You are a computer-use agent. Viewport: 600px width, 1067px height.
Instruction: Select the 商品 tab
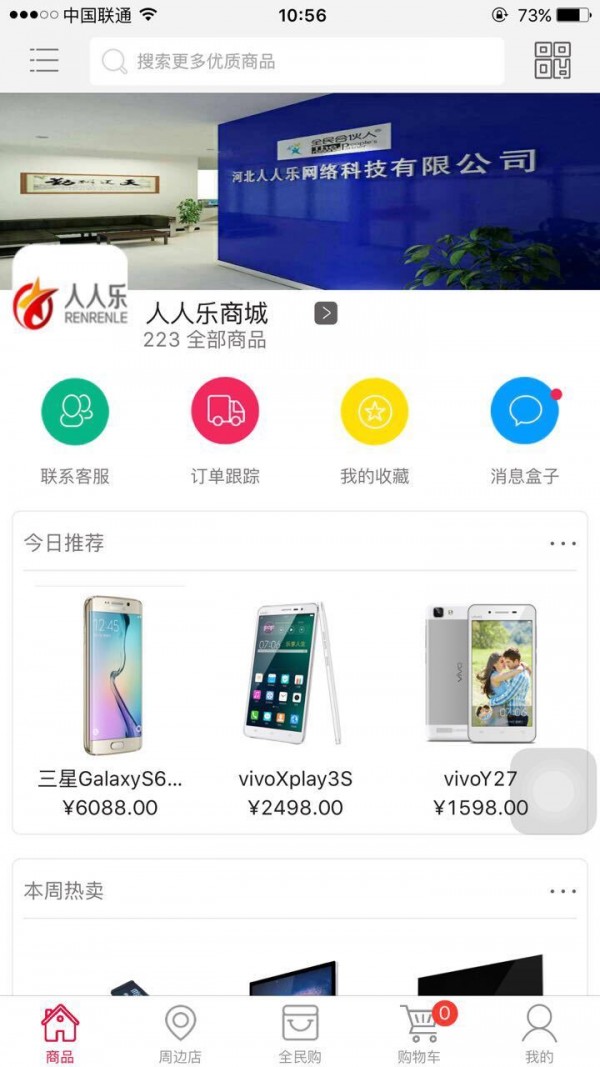coord(60,1034)
